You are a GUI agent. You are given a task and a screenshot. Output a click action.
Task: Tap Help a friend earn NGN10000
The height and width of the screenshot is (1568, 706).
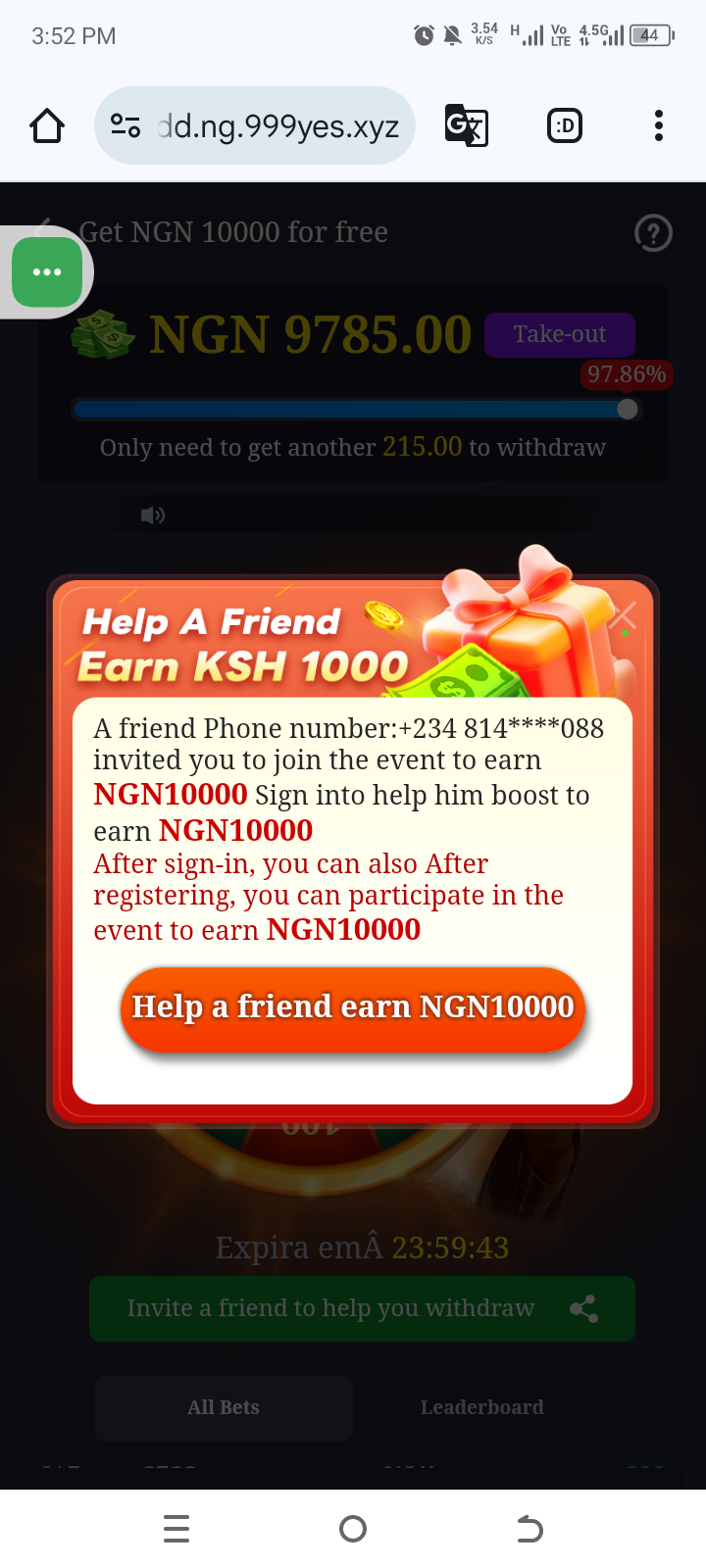pyautogui.click(x=353, y=1008)
